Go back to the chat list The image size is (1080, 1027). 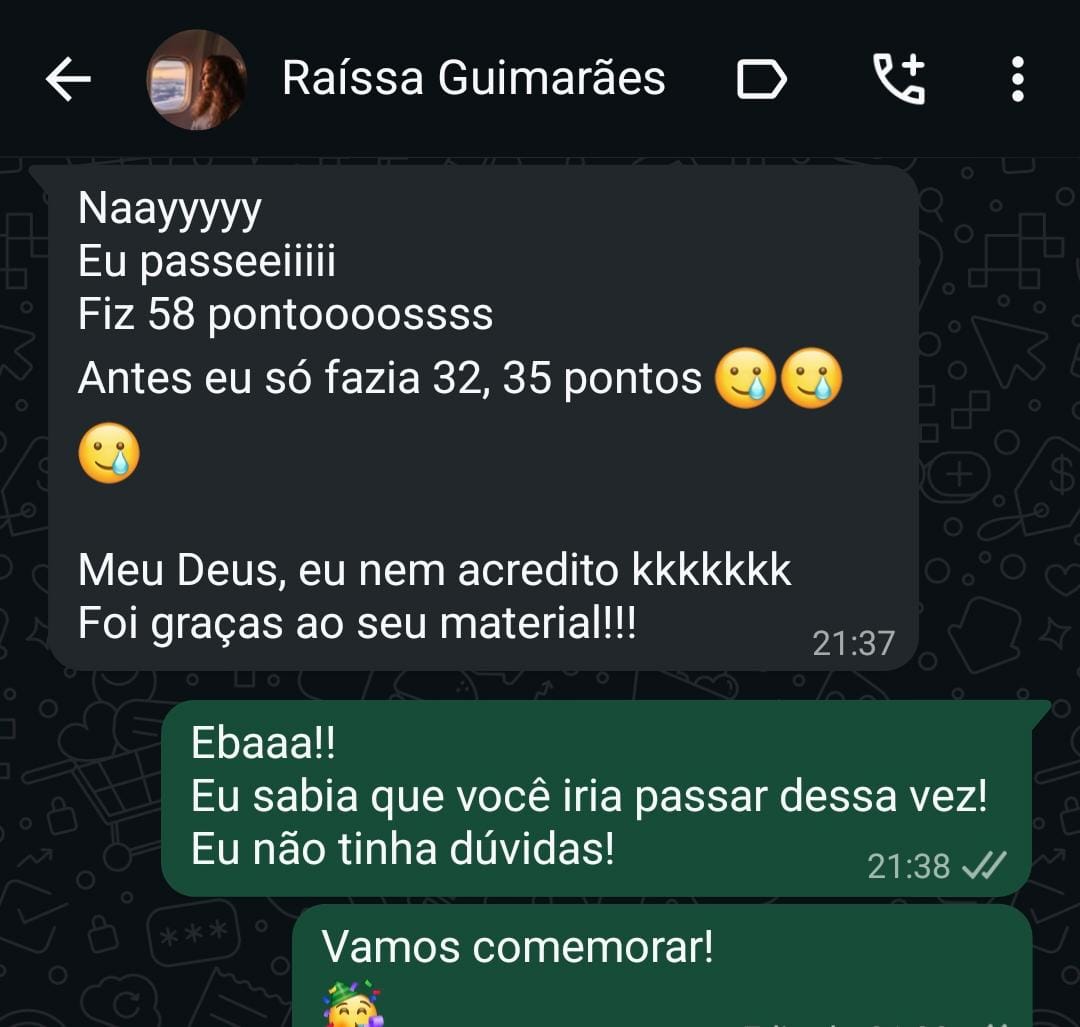coord(68,79)
